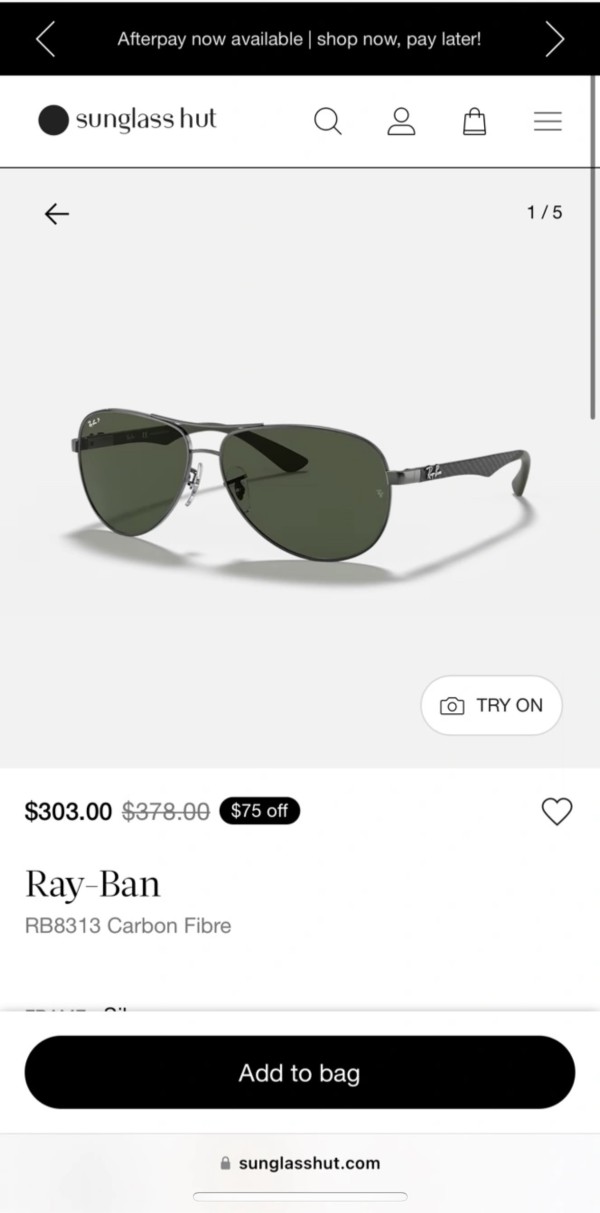The image size is (600, 1213).
Task: Add to bag
Action: (299, 1073)
